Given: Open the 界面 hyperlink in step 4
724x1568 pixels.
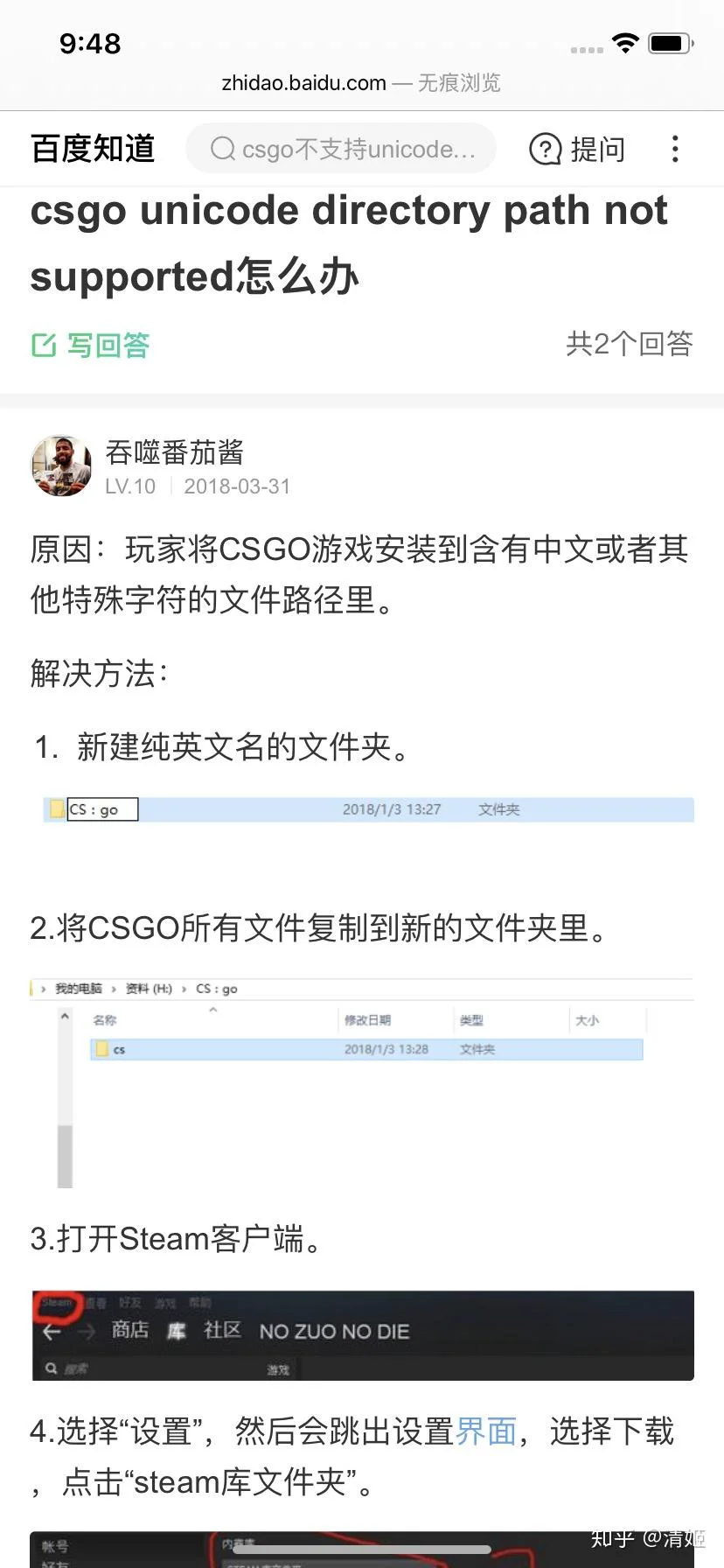Looking at the screenshot, I should [x=486, y=1431].
